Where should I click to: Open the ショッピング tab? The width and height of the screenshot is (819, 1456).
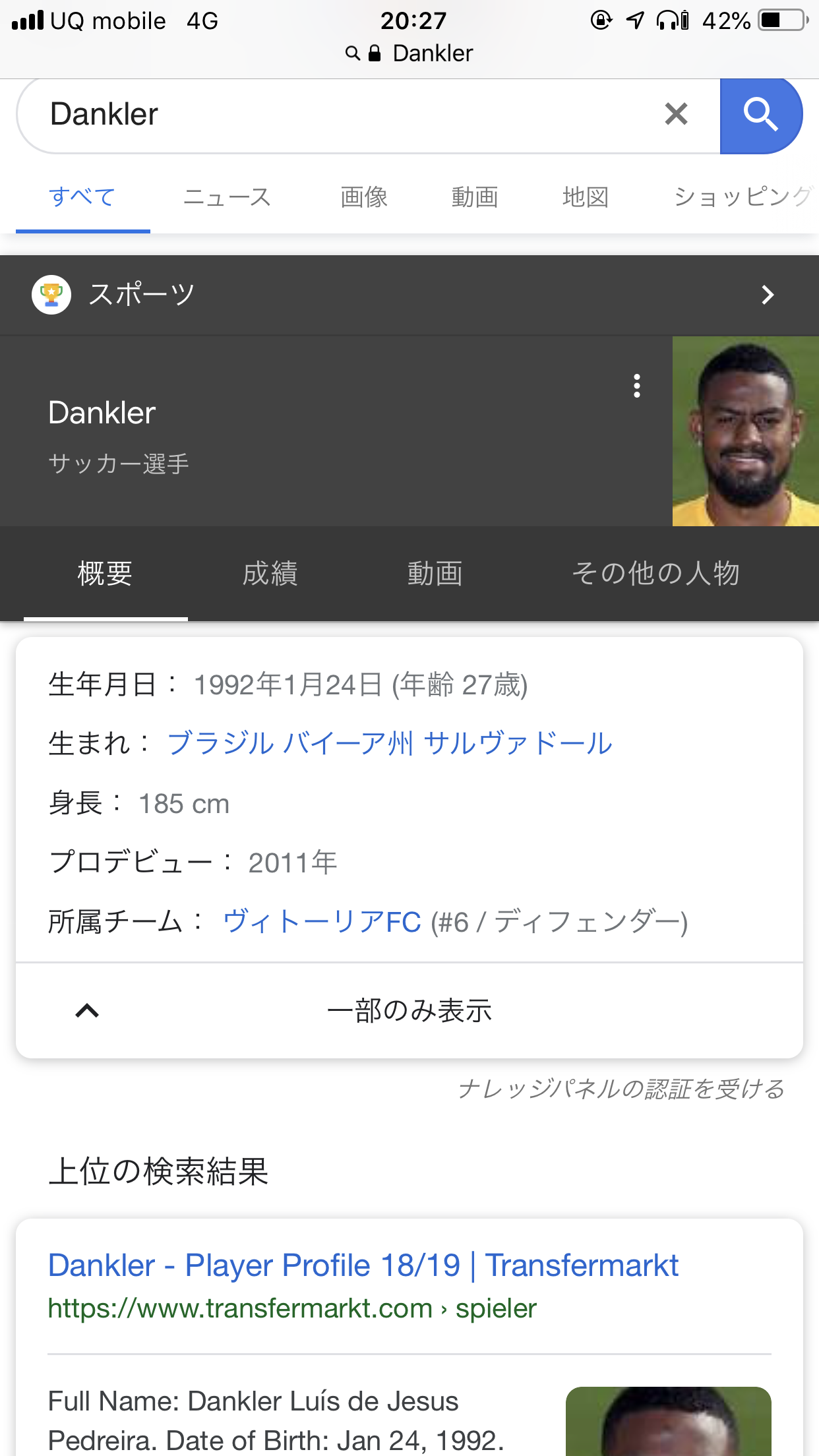pyautogui.click(x=742, y=197)
